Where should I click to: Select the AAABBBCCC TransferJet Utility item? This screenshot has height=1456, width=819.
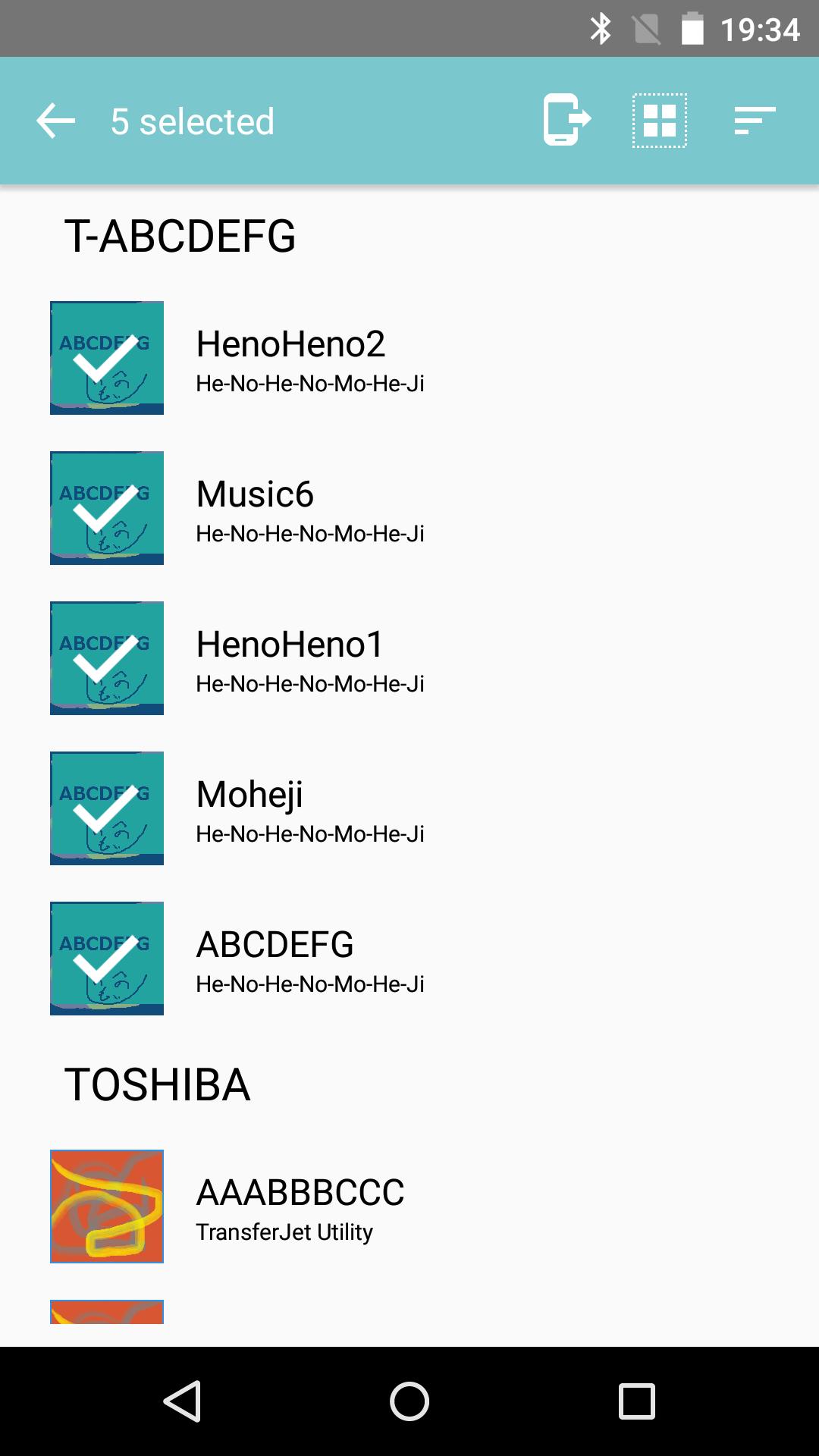point(107,1207)
